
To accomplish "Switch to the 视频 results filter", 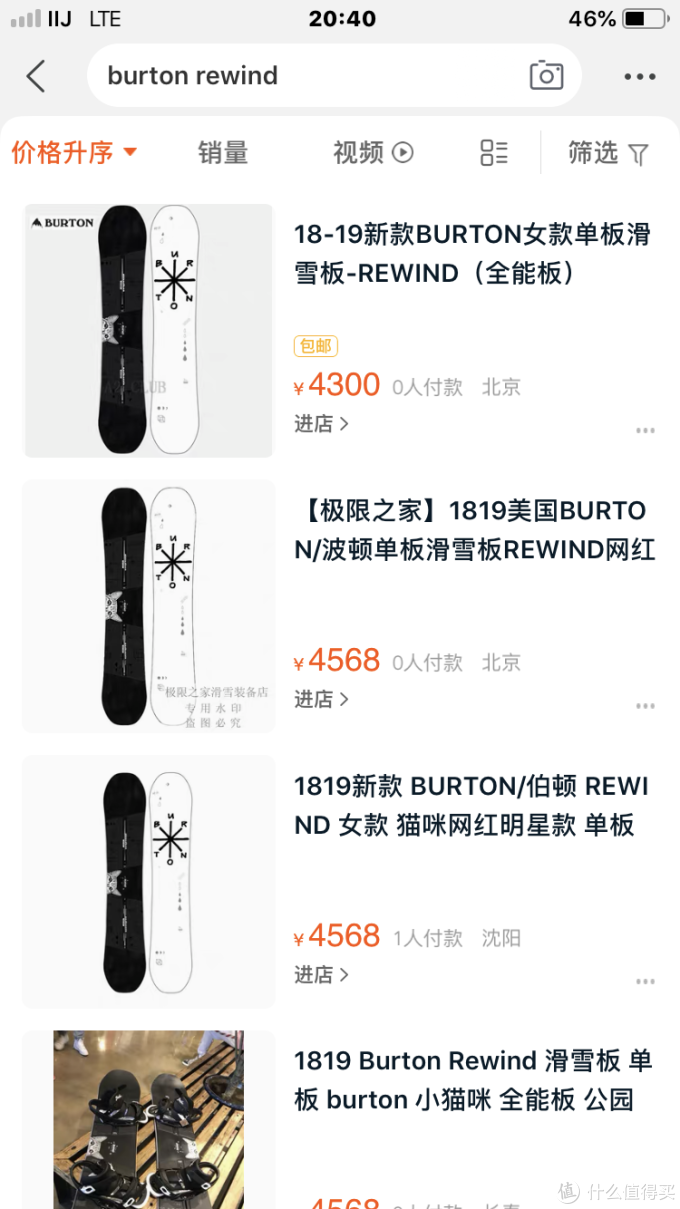I will click(372, 153).
